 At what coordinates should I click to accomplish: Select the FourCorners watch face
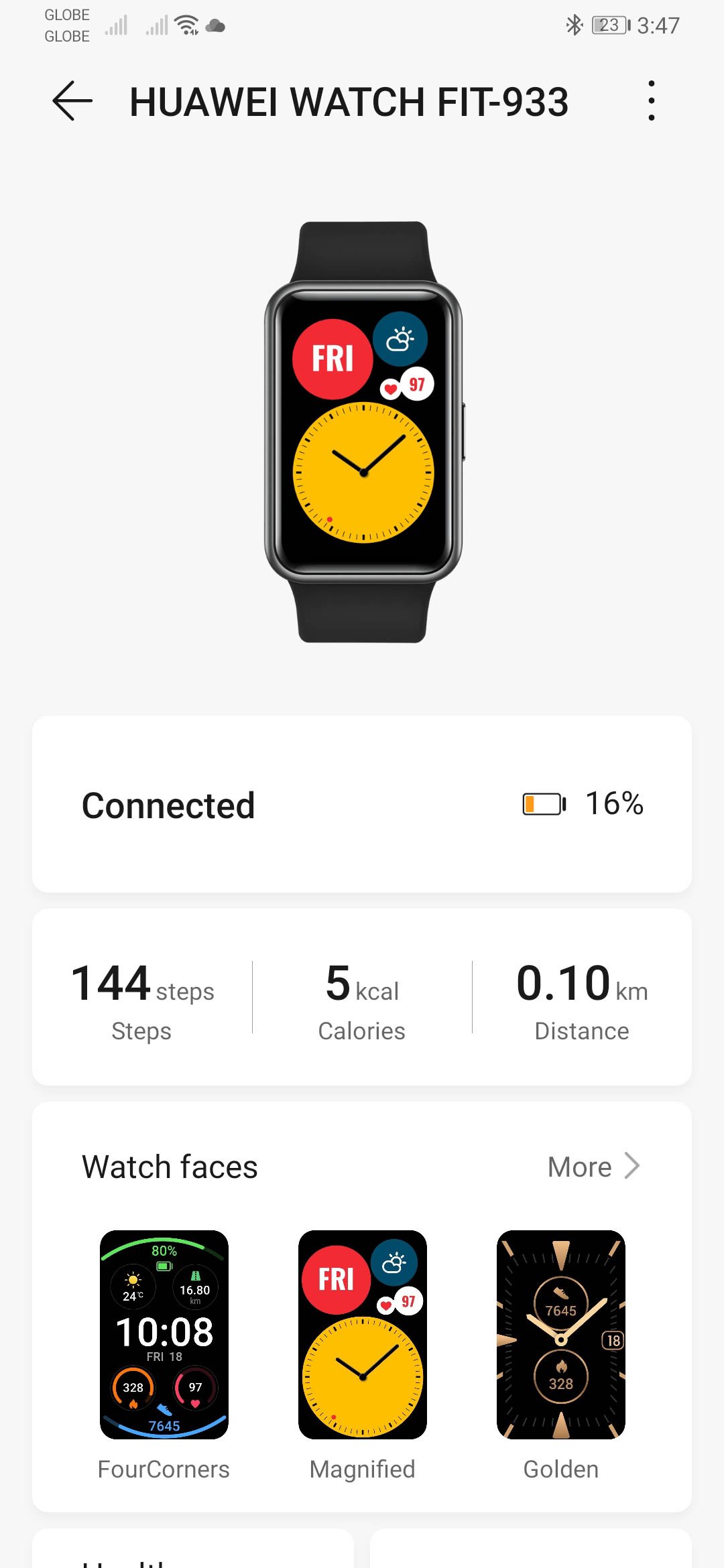pyautogui.click(x=164, y=1335)
